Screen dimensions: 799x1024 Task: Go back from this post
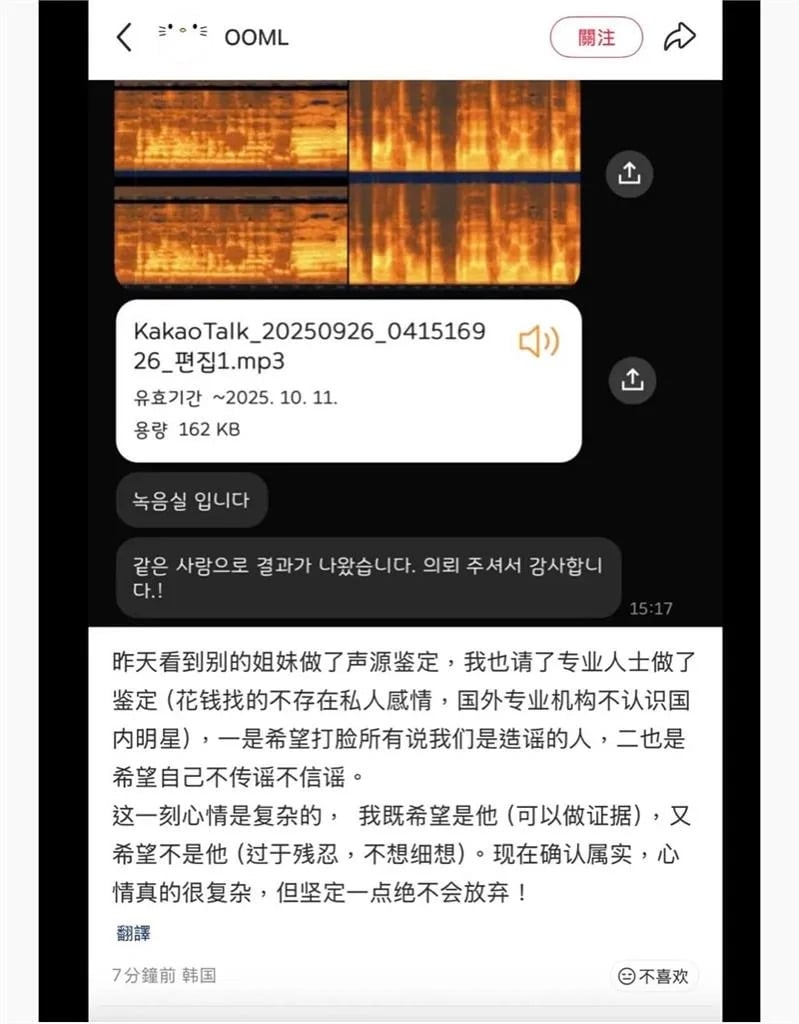click(x=124, y=38)
